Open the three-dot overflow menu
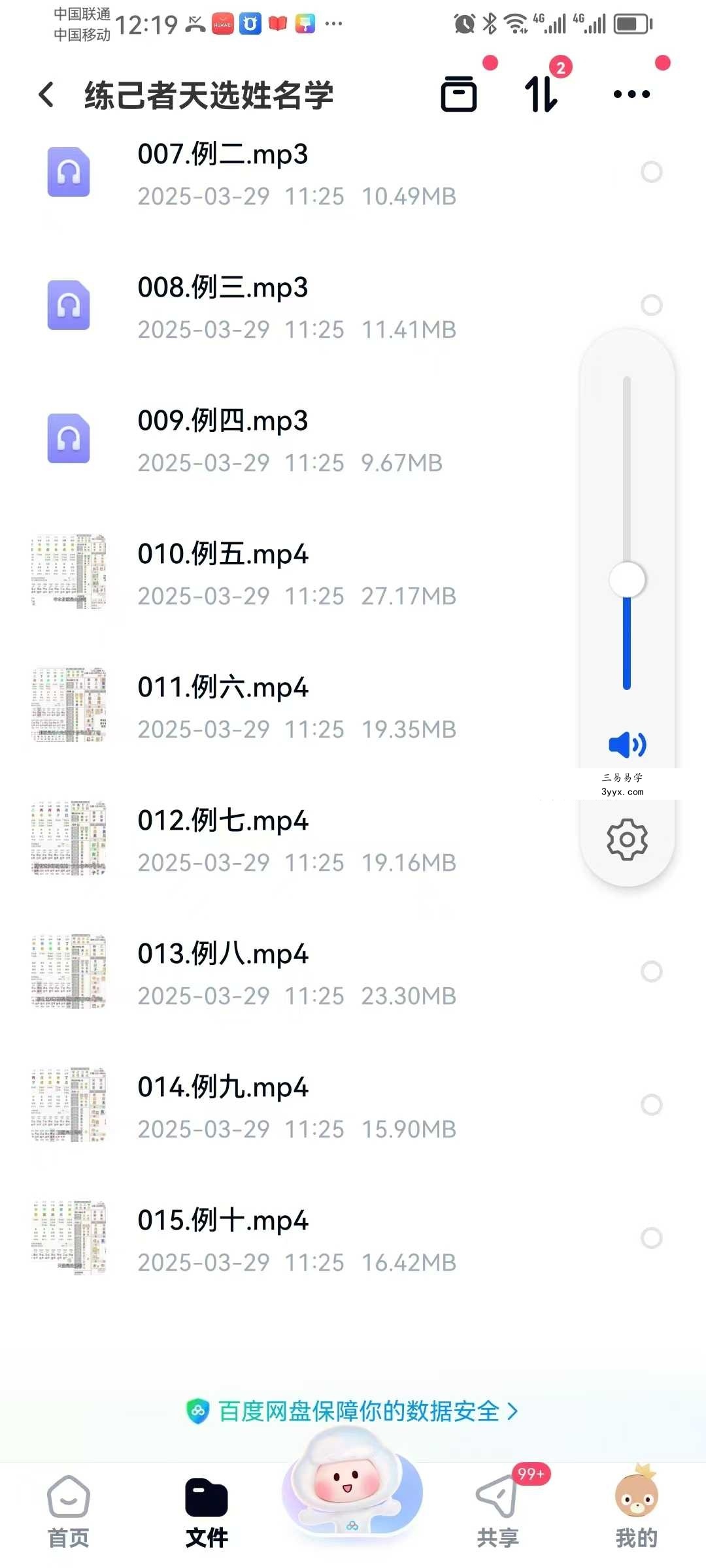The image size is (706, 1568). 631,94
